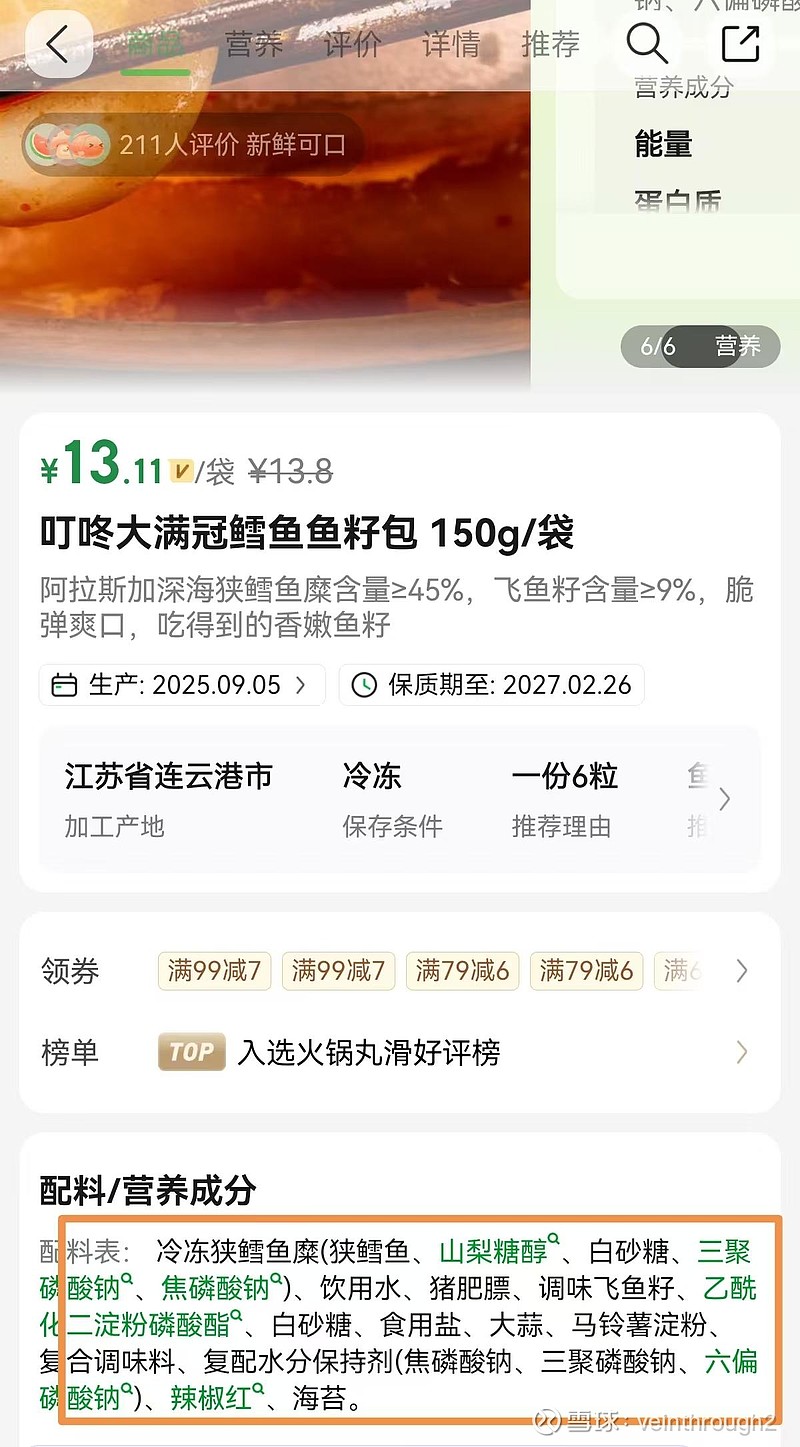The width and height of the screenshot is (800, 1447).
Task: Click the clock icon beside 保质期至
Action: click(366, 685)
